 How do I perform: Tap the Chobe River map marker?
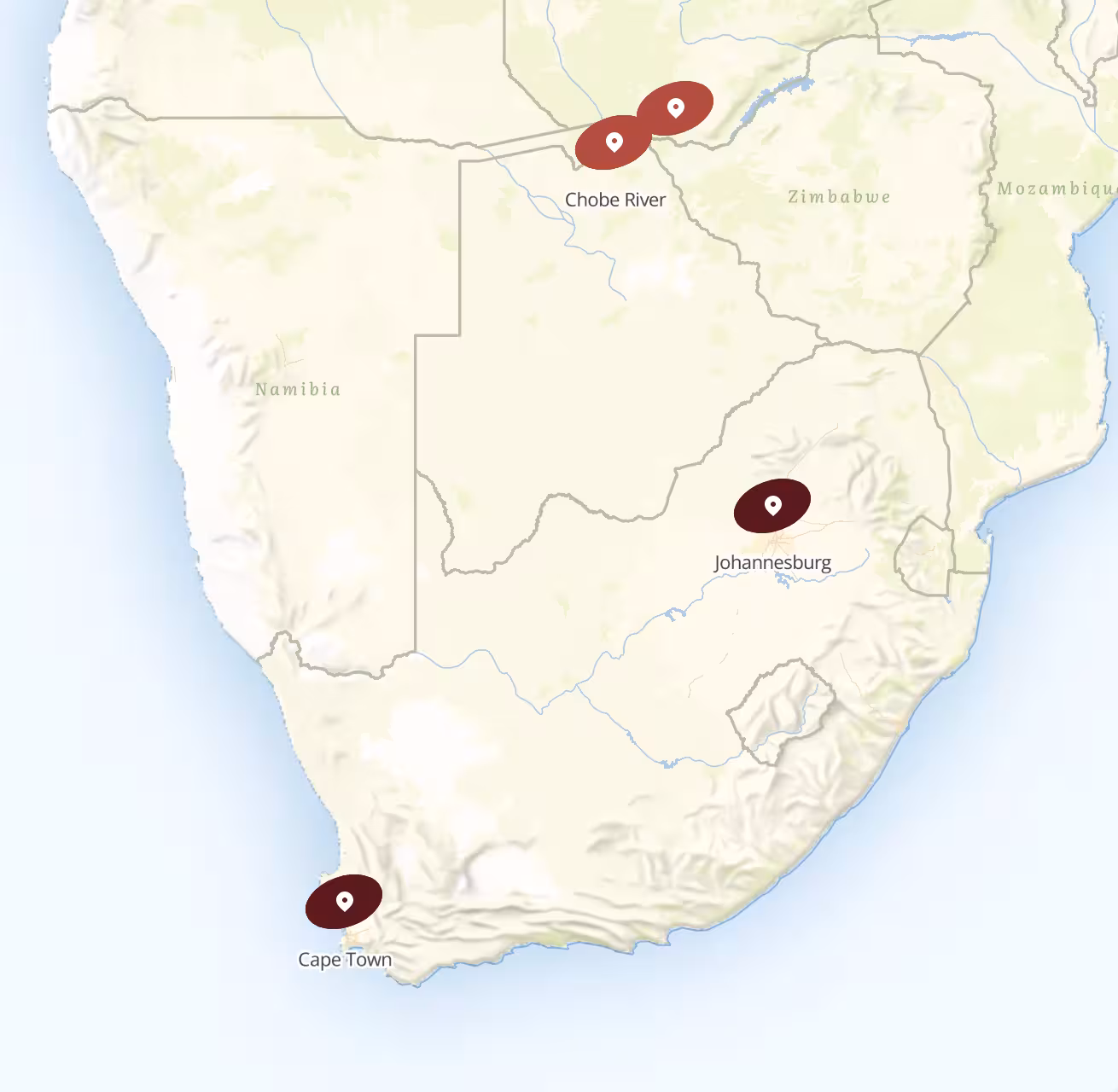(x=614, y=142)
